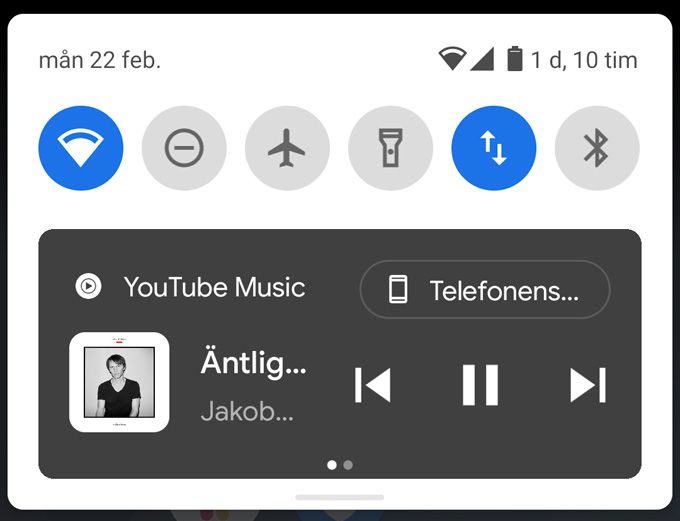Image resolution: width=680 pixels, height=521 pixels.
Task: Open the album cover in YouTube Music
Action: coord(119,382)
